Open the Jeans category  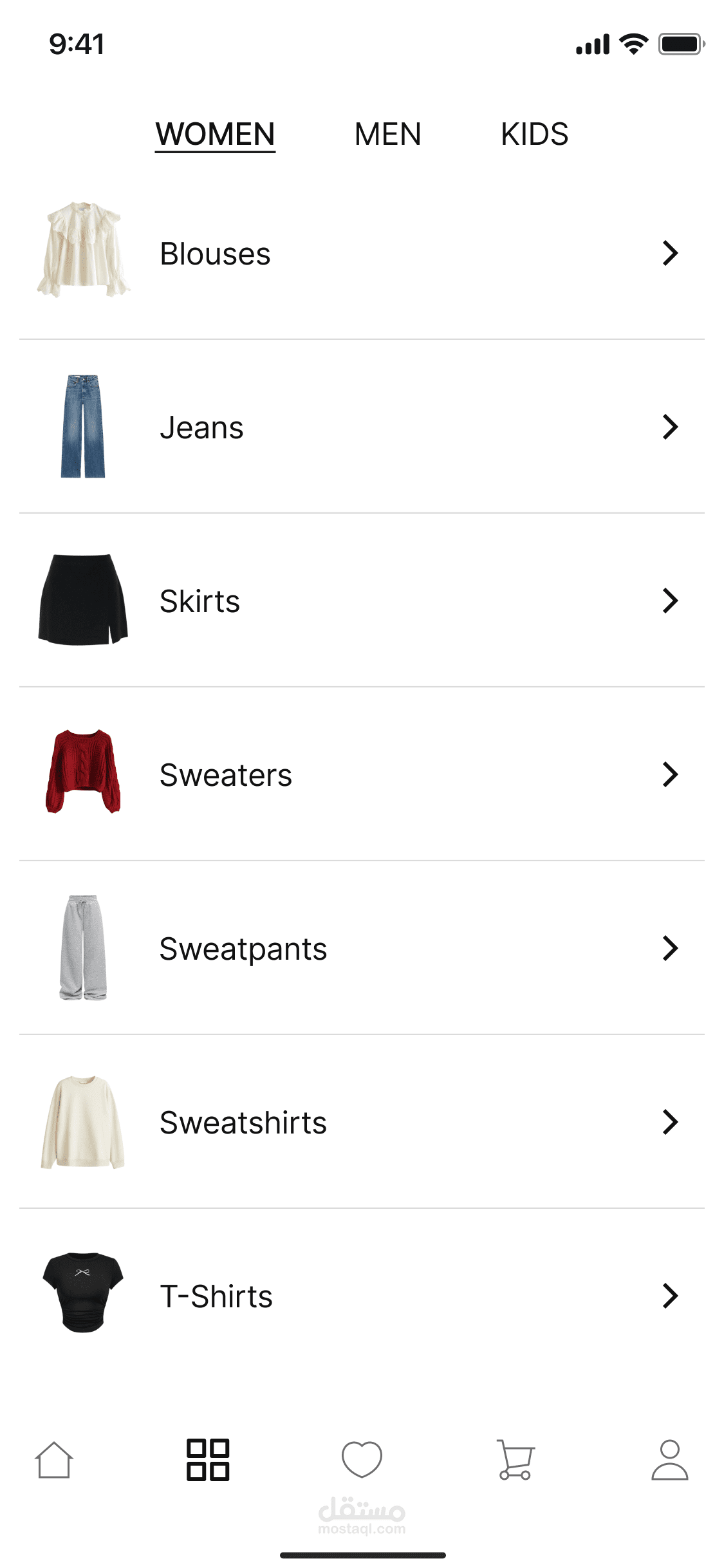click(360, 427)
